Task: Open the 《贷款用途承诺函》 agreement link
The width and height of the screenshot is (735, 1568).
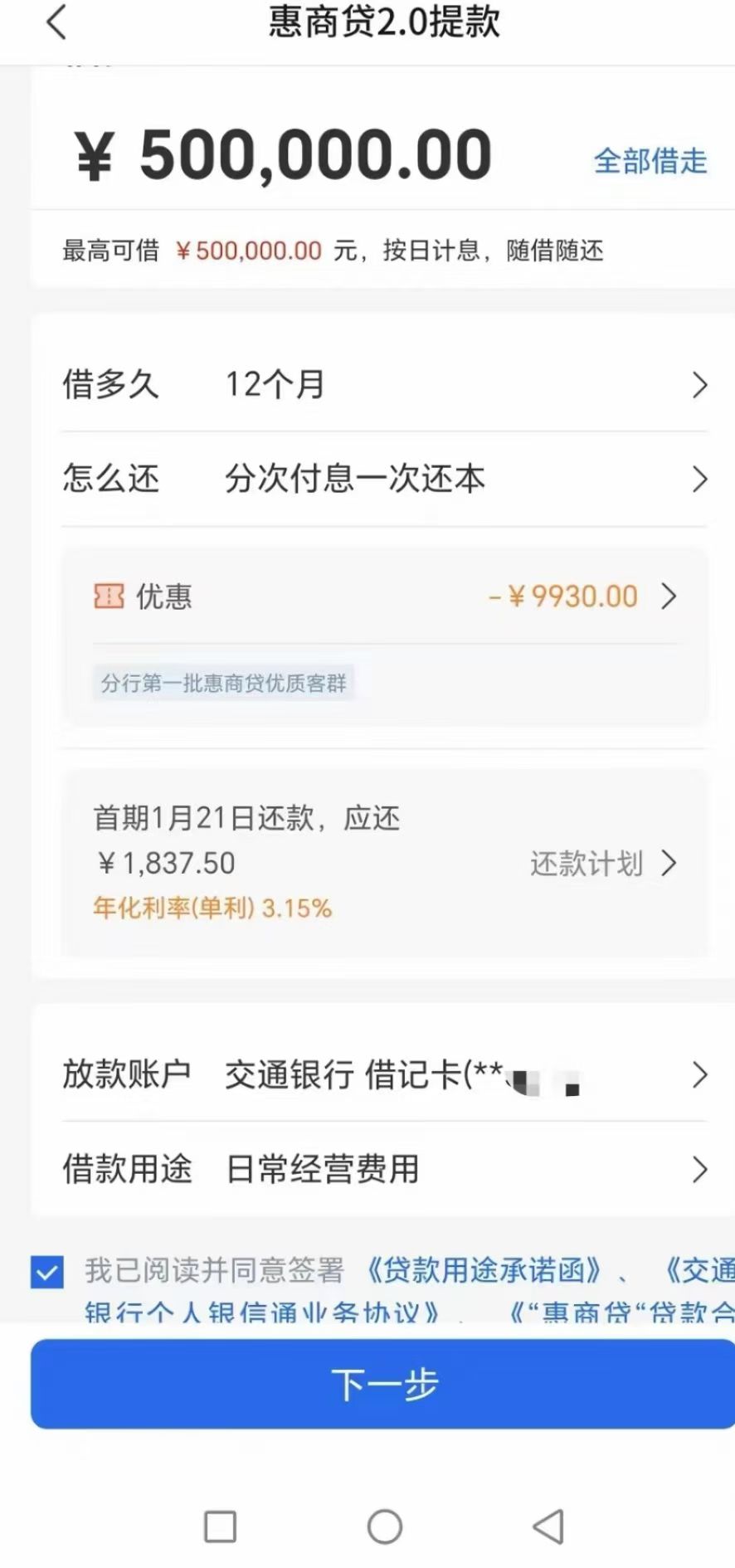Action: [x=484, y=1271]
